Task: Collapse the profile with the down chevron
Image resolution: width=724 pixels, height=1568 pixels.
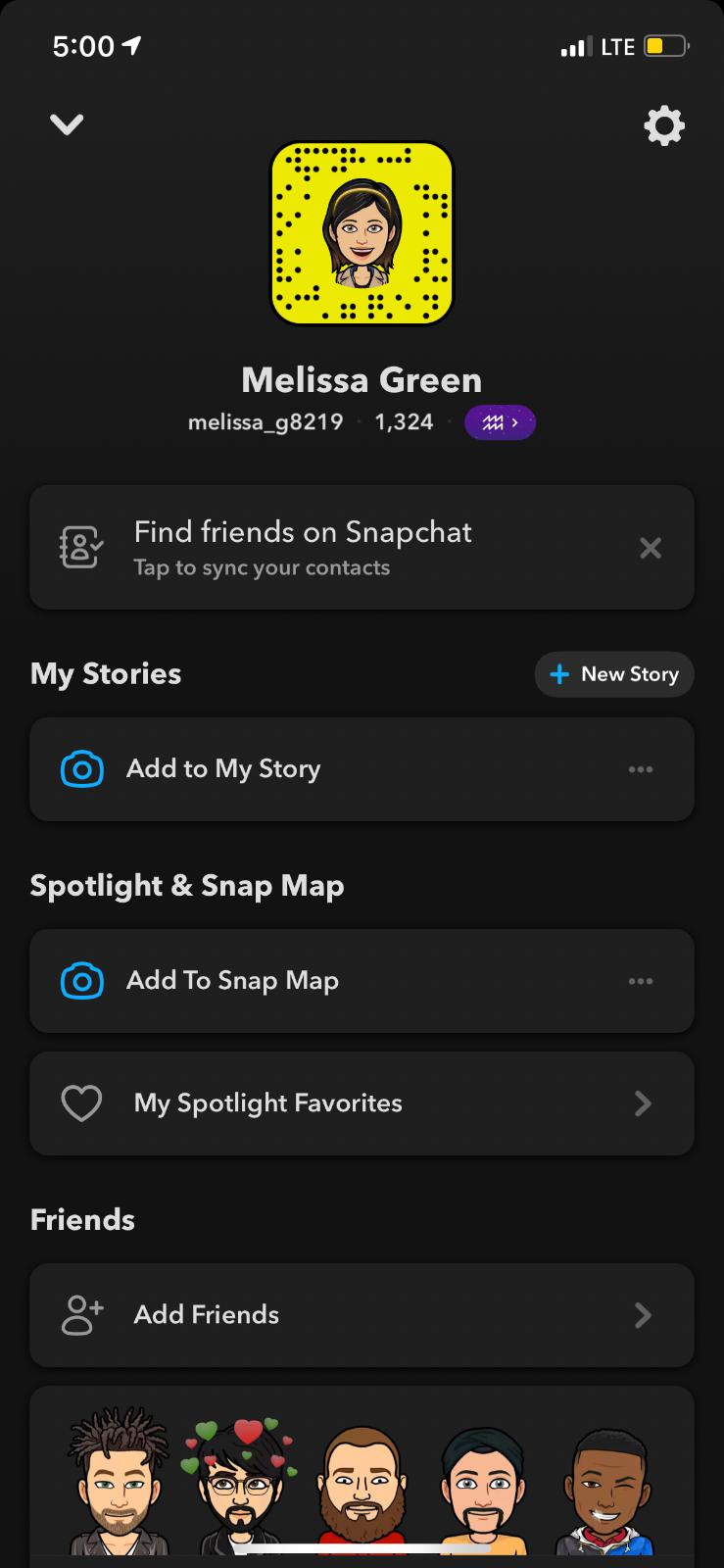Action: point(67,124)
